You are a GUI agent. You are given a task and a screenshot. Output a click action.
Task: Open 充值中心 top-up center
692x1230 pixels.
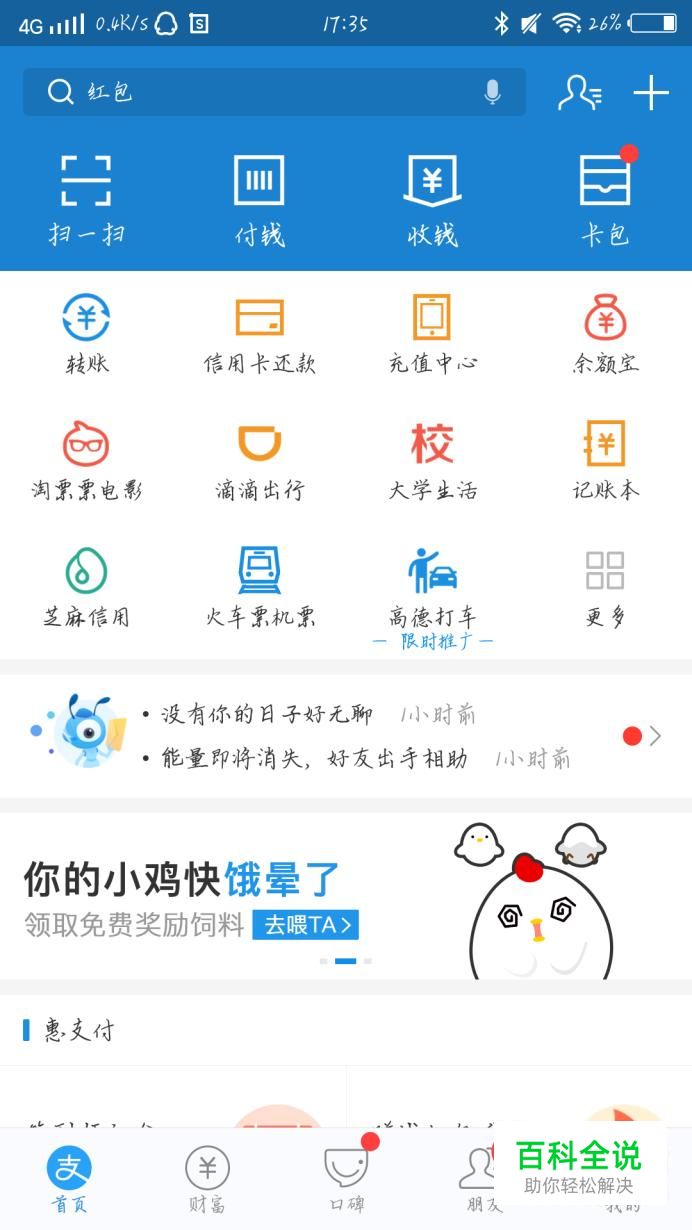tap(432, 335)
